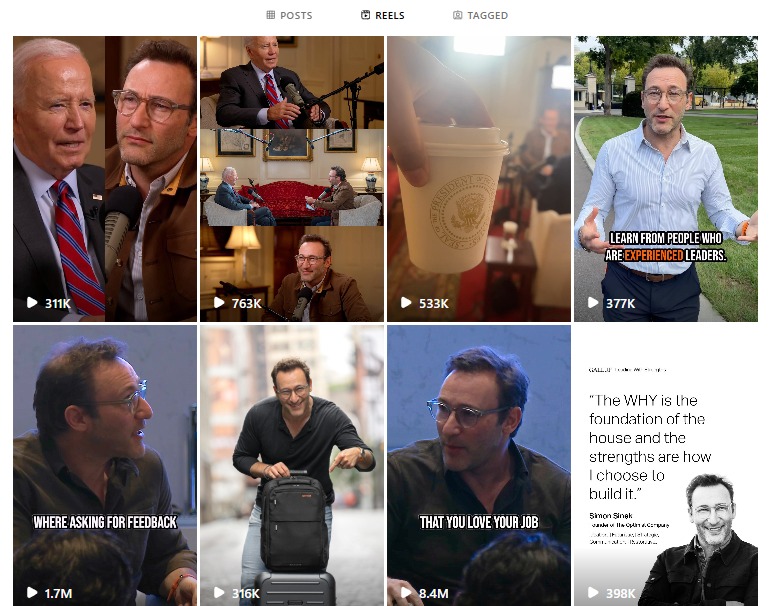Play the reel with 763K views
This screenshot has width=773, height=606.
tap(291, 178)
